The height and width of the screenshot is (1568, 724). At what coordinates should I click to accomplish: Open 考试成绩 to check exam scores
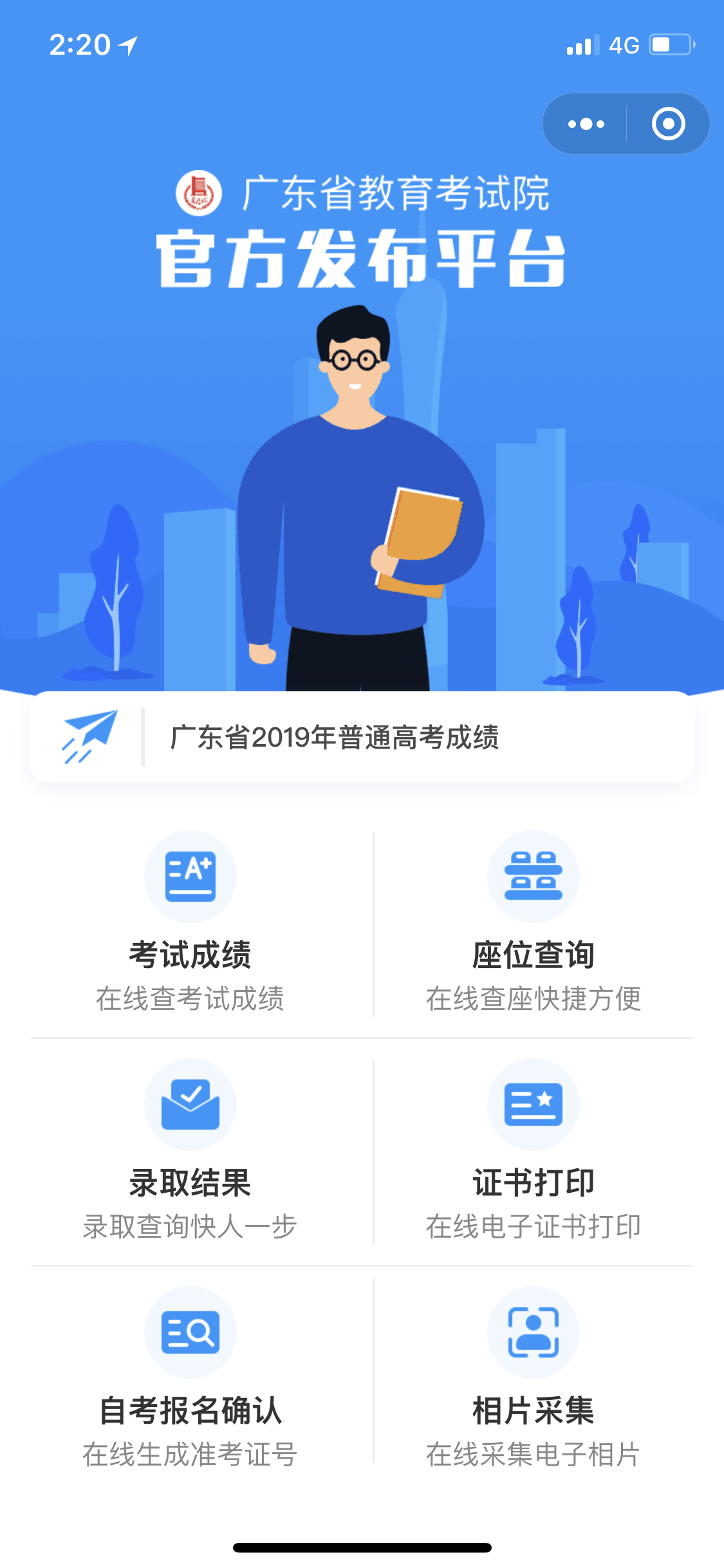[190, 955]
